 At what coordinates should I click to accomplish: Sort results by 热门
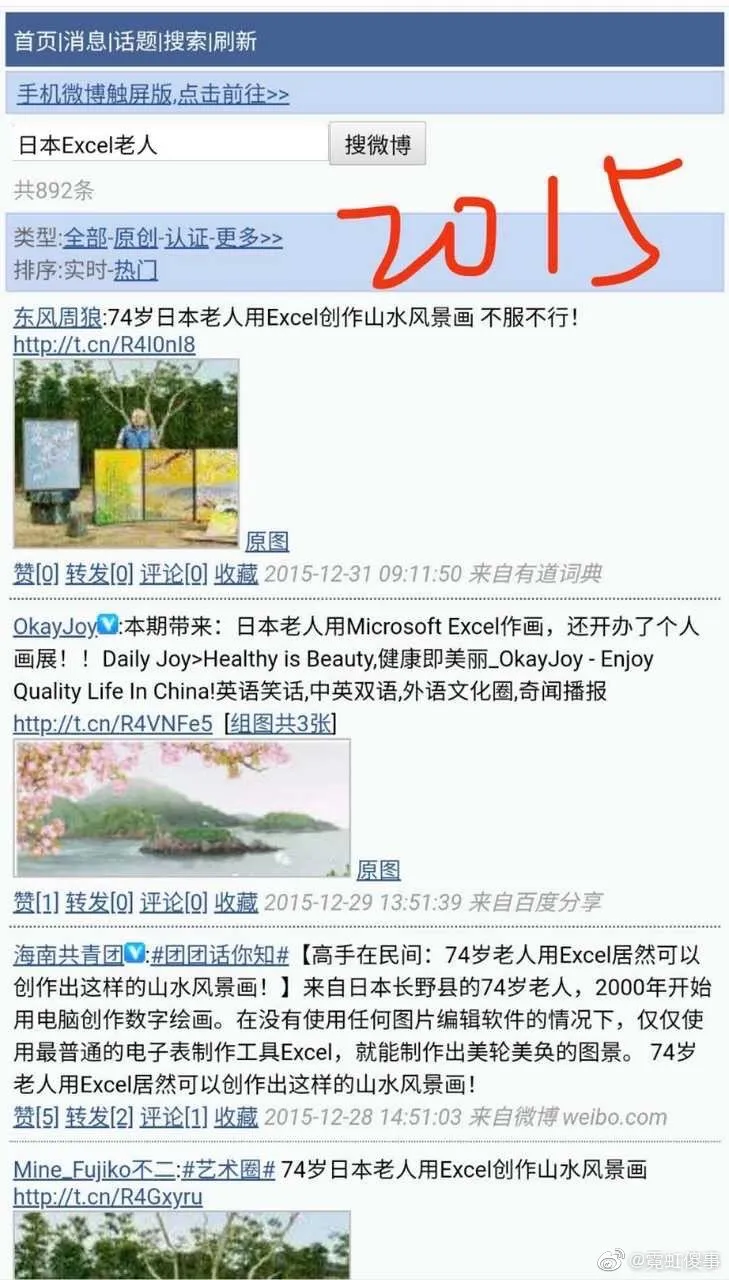(x=135, y=269)
